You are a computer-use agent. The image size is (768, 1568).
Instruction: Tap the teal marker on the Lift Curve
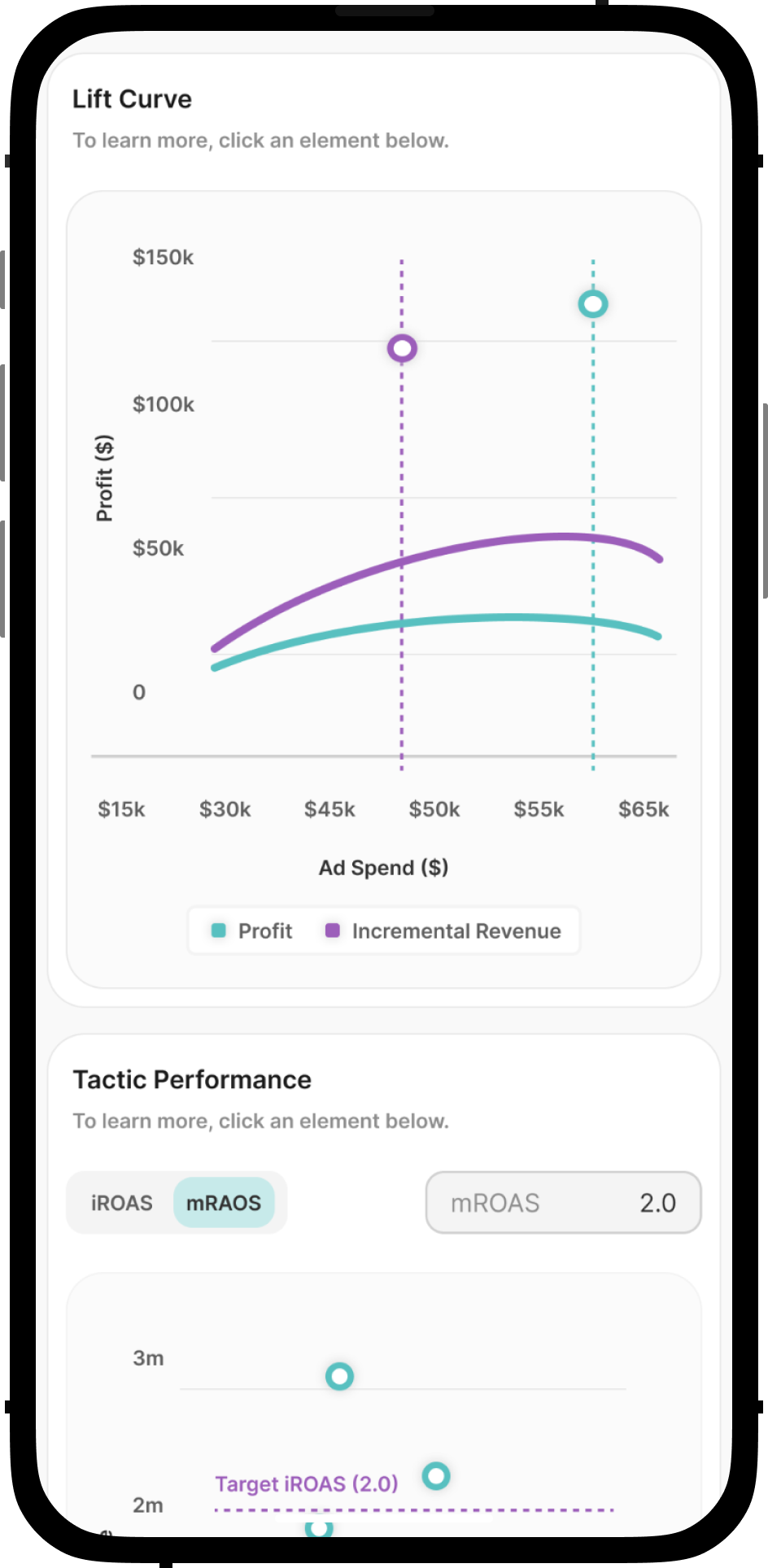[593, 304]
